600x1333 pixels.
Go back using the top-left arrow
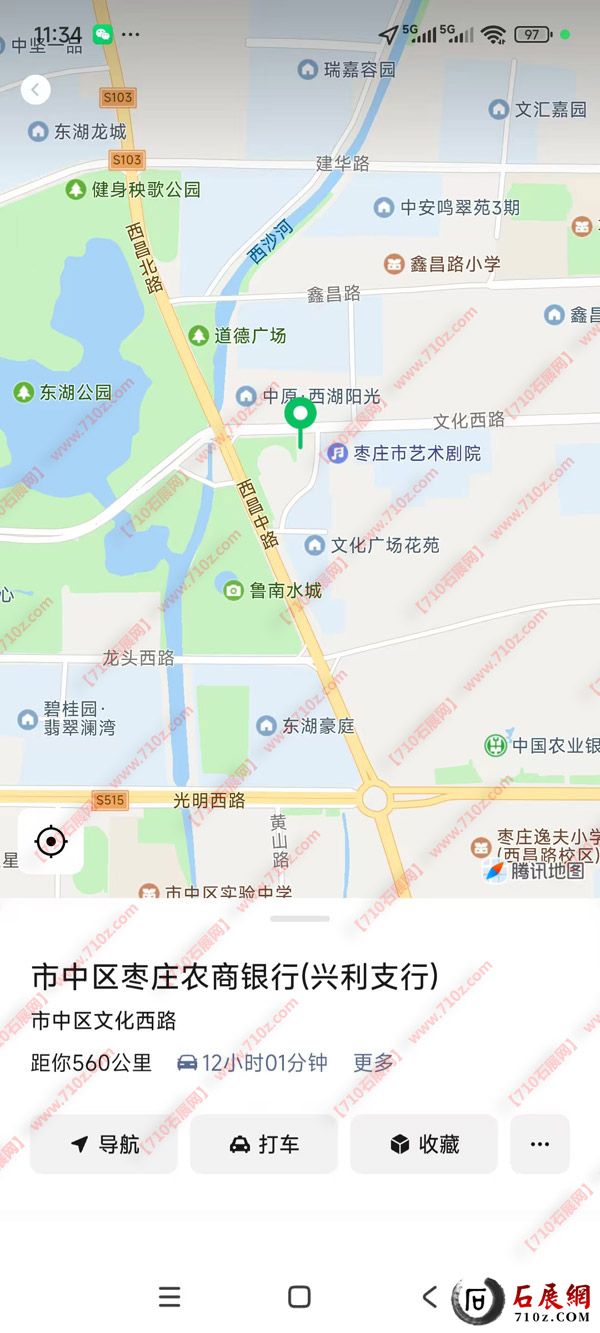click(x=36, y=90)
